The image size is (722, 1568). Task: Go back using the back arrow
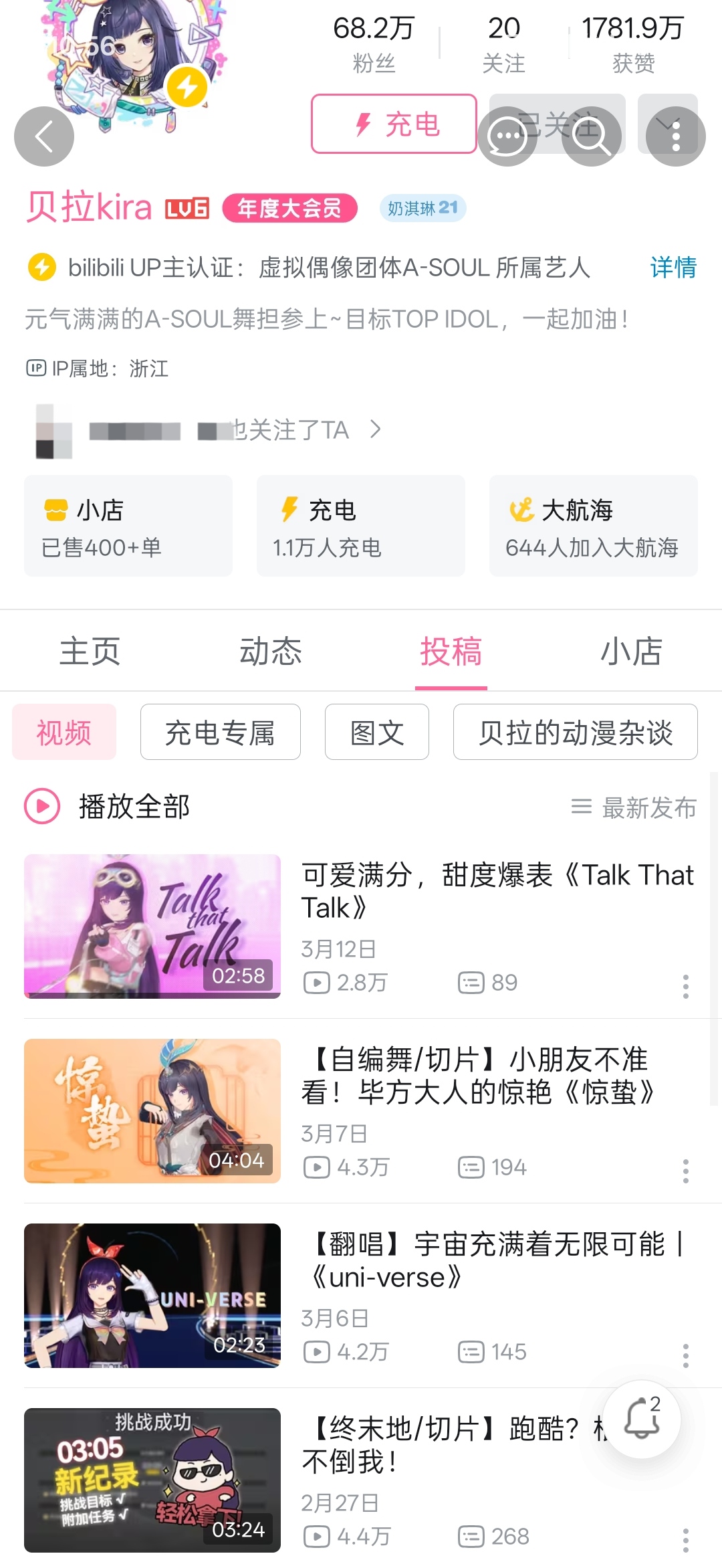44,136
